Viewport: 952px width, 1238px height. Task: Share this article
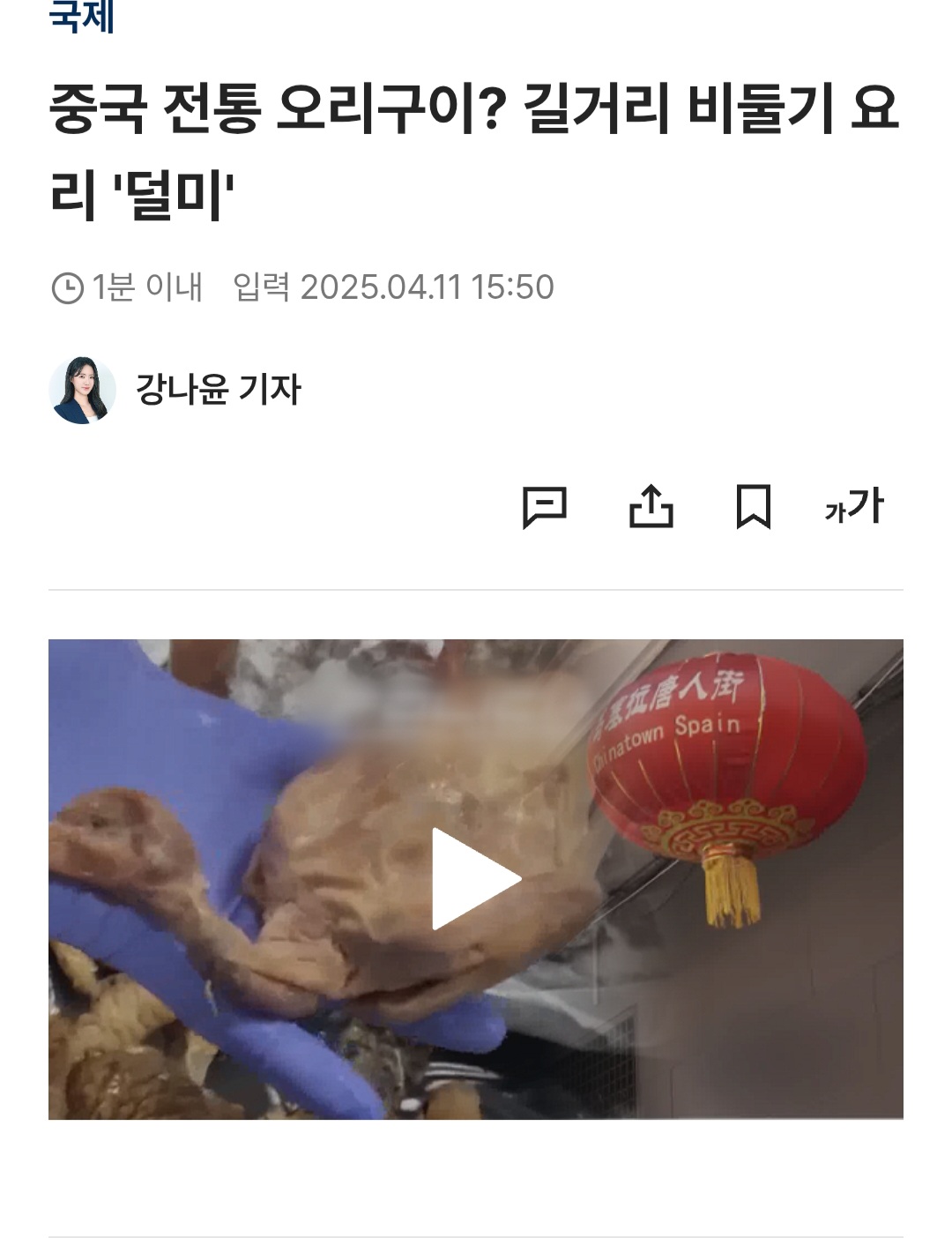pos(651,507)
